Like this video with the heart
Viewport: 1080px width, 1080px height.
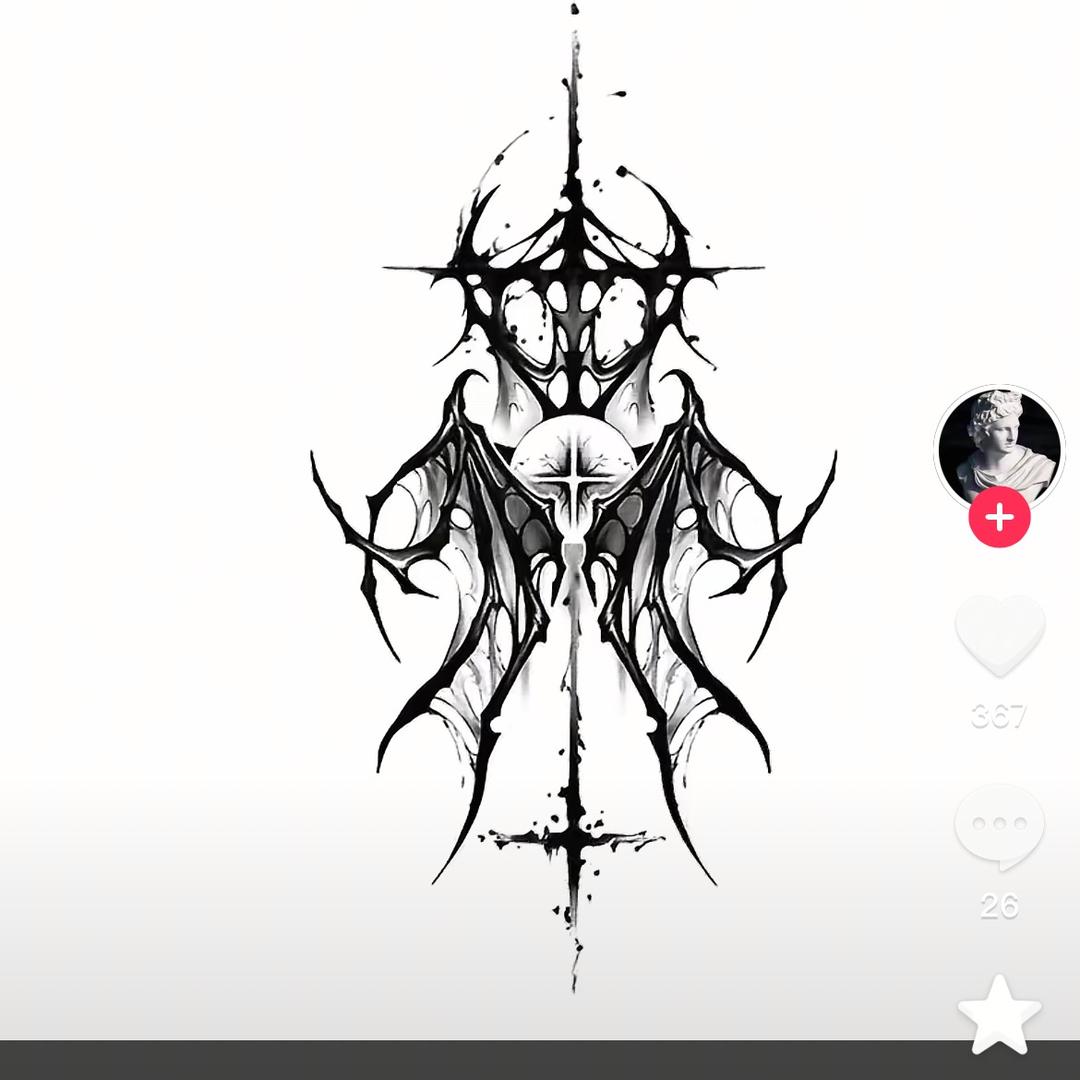pyautogui.click(x=999, y=636)
